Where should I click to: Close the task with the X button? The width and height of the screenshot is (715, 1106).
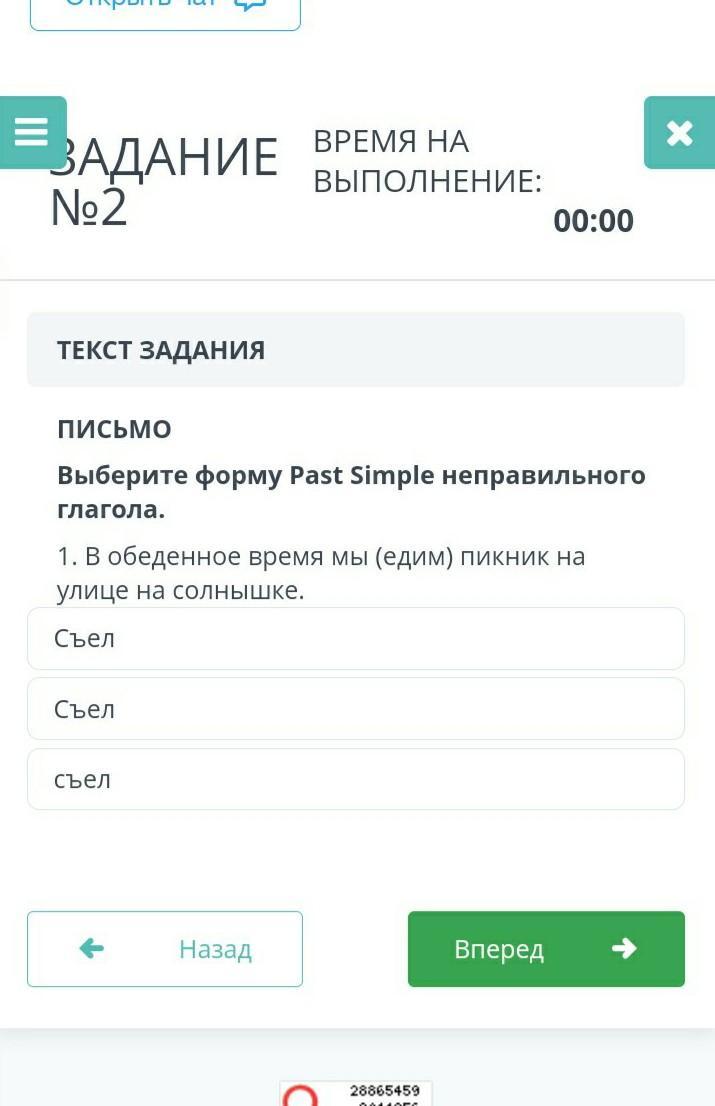(x=679, y=132)
